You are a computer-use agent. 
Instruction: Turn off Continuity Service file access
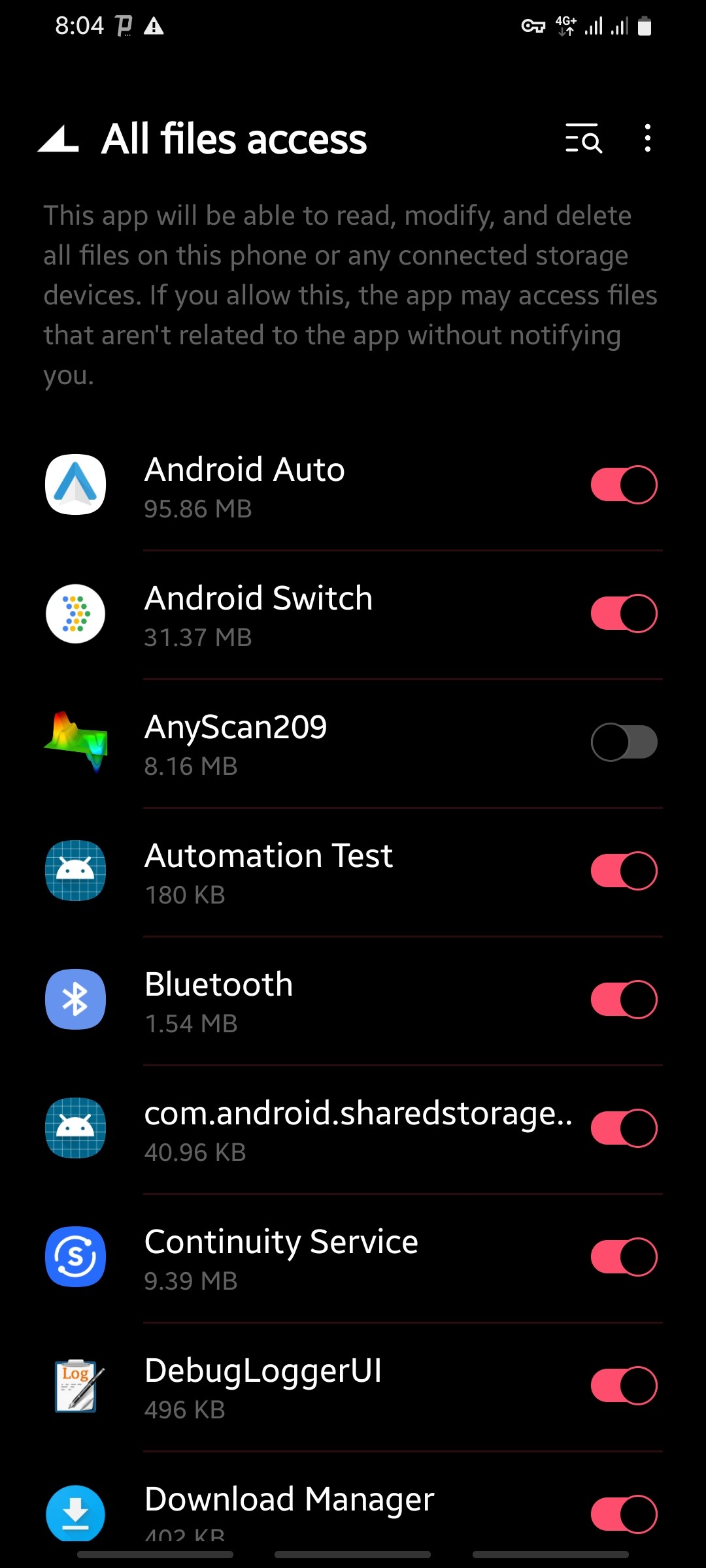(624, 1257)
